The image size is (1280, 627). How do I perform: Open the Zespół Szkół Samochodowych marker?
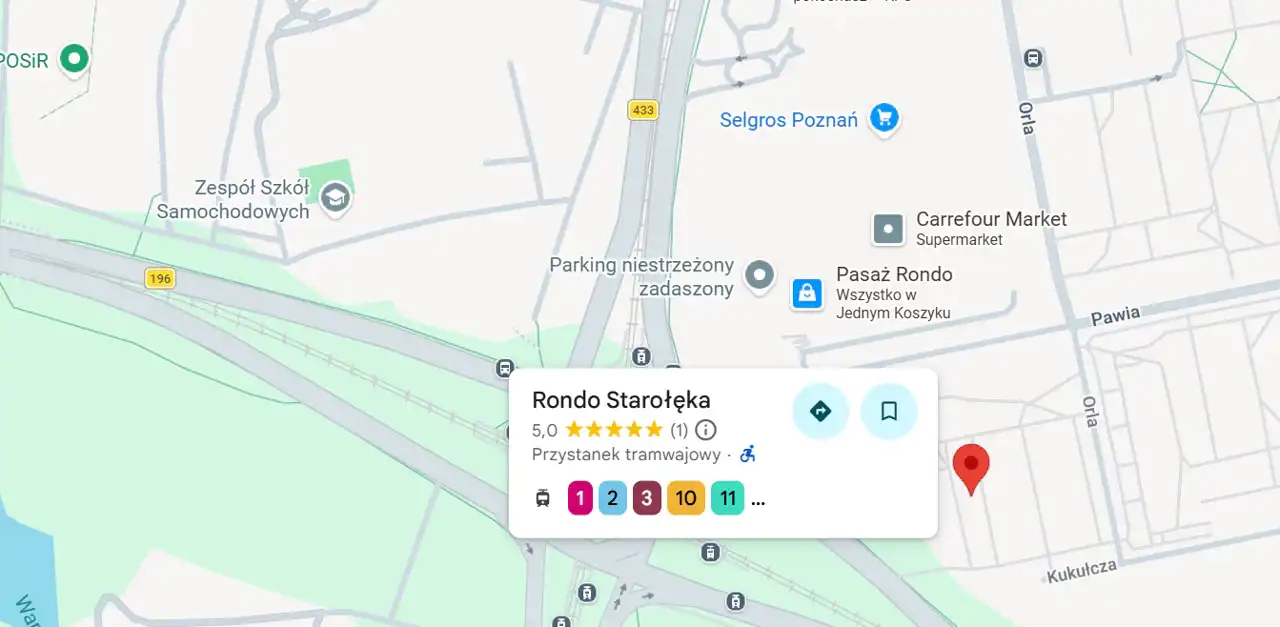(335, 197)
